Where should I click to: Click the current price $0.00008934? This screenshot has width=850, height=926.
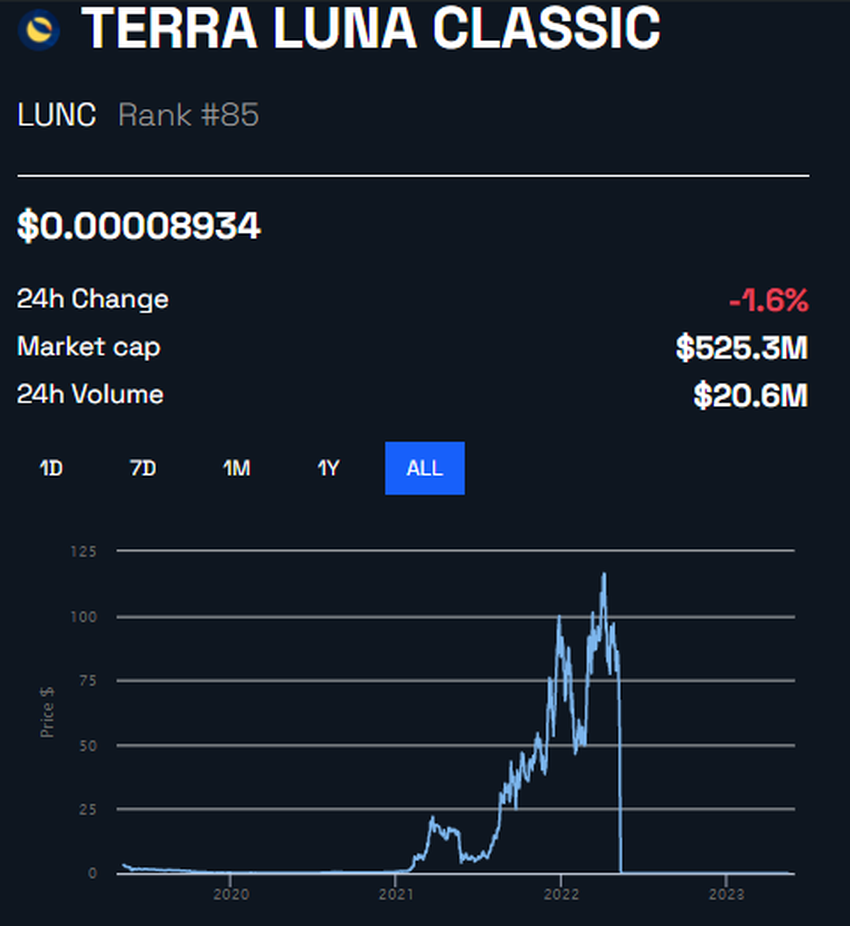click(x=136, y=227)
